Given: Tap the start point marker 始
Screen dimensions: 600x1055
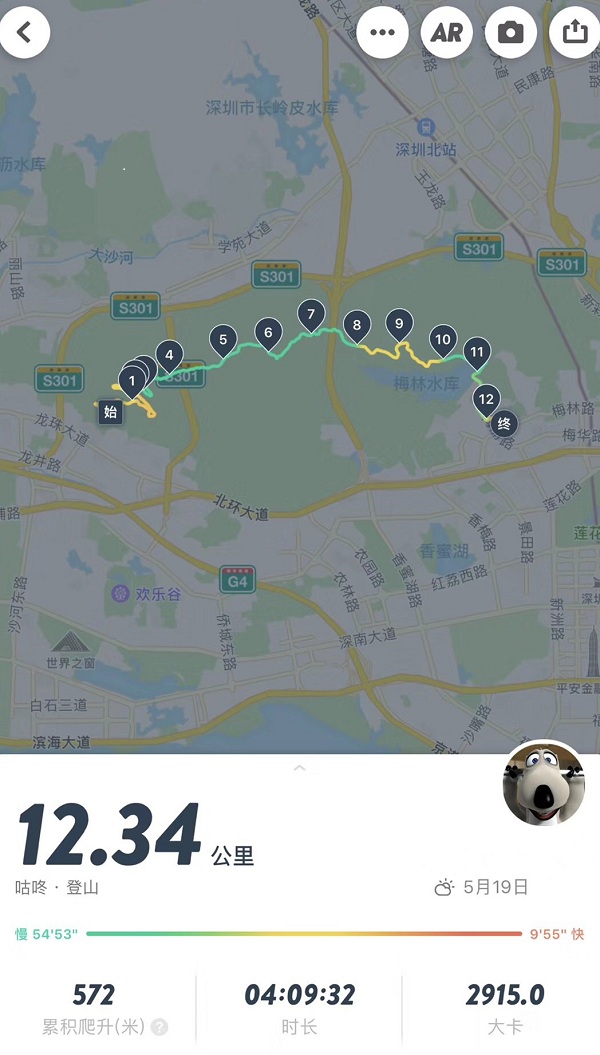Looking at the screenshot, I should click(111, 411).
